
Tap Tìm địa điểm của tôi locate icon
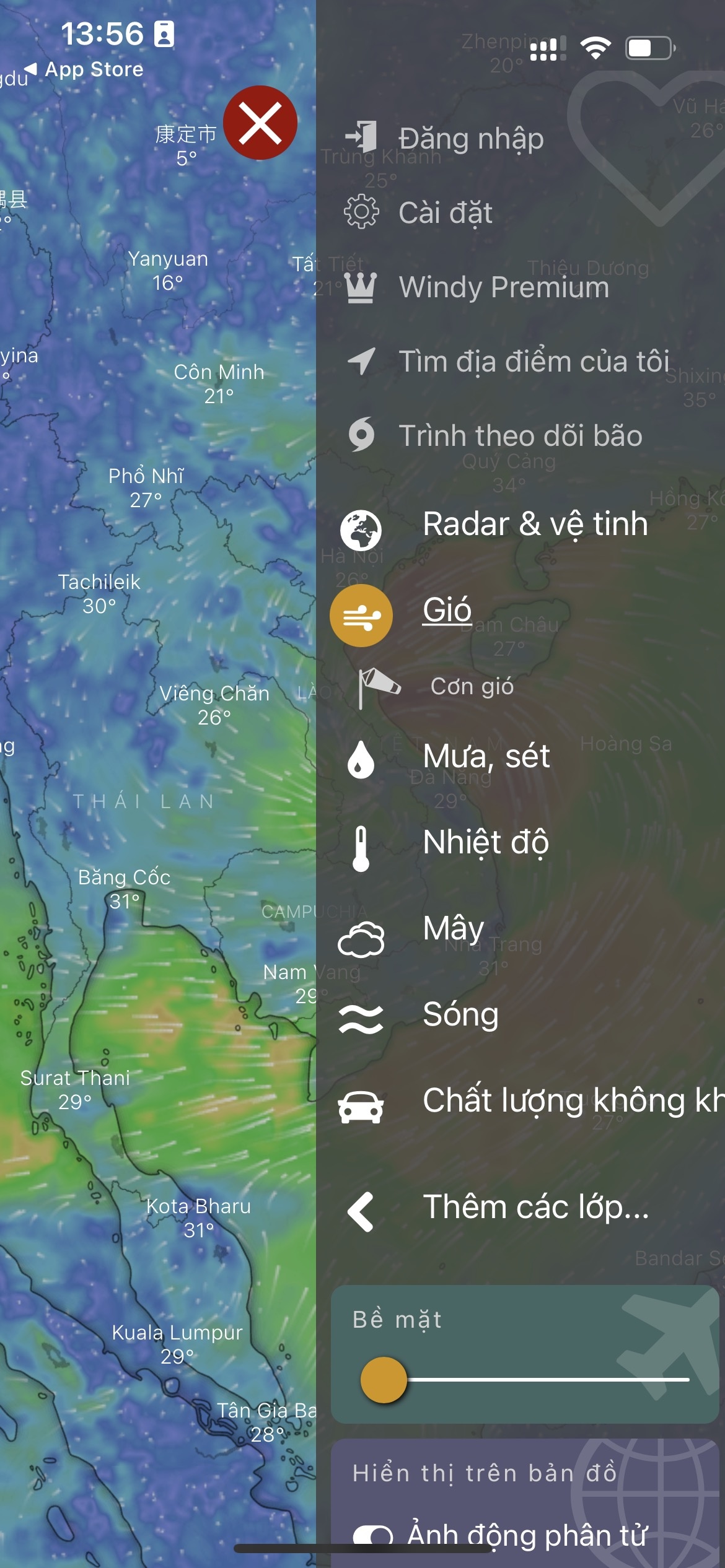[361, 360]
